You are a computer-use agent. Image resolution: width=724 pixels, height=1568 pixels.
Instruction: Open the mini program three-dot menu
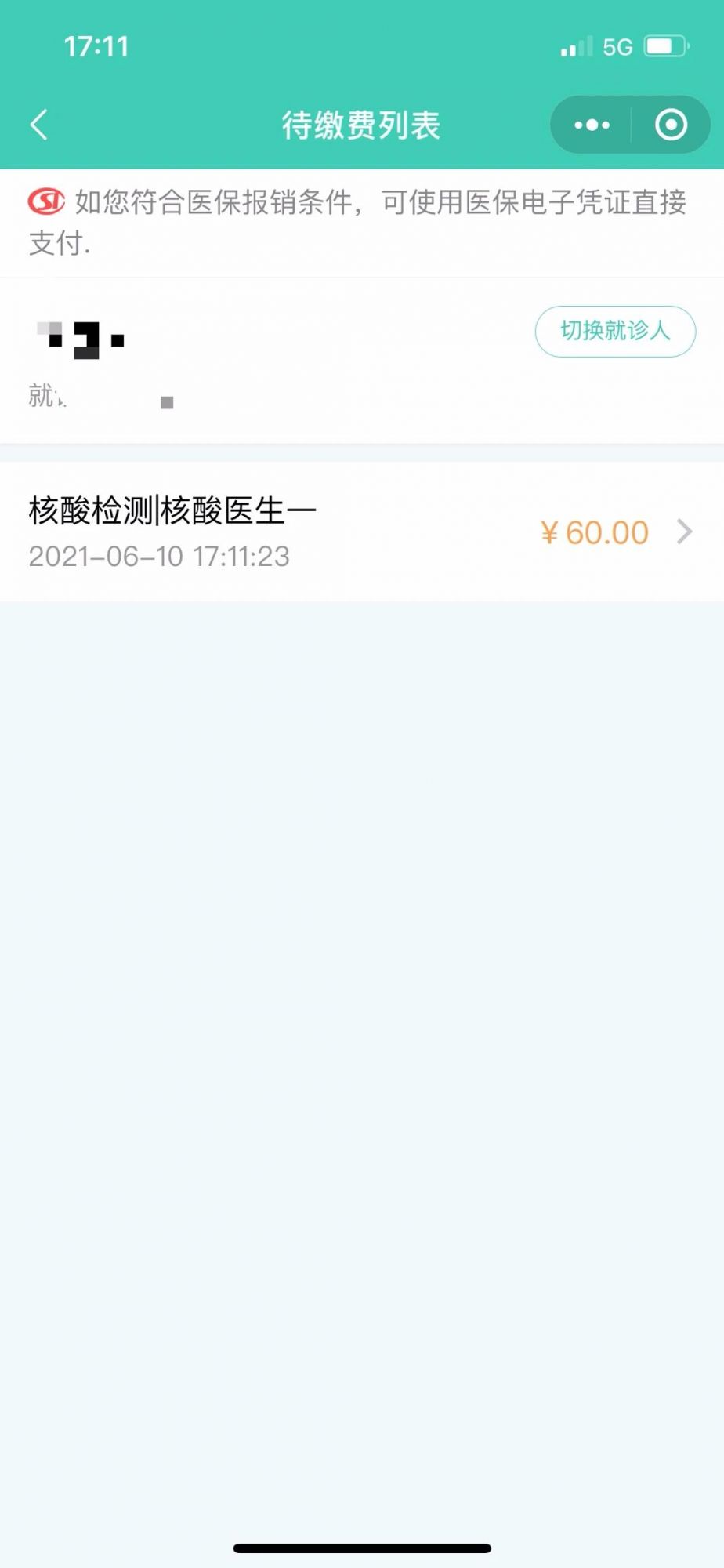tap(592, 125)
